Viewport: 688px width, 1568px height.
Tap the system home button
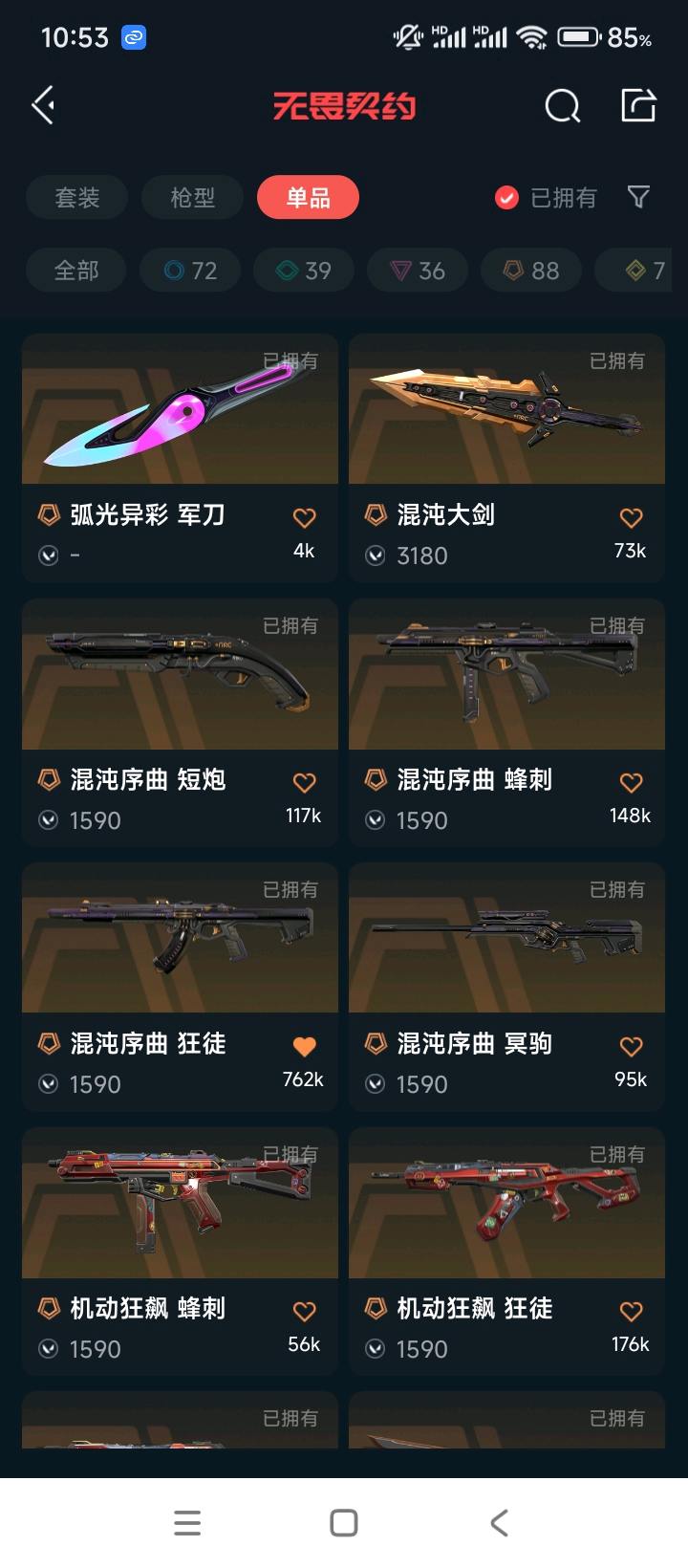coord(344,1523)
